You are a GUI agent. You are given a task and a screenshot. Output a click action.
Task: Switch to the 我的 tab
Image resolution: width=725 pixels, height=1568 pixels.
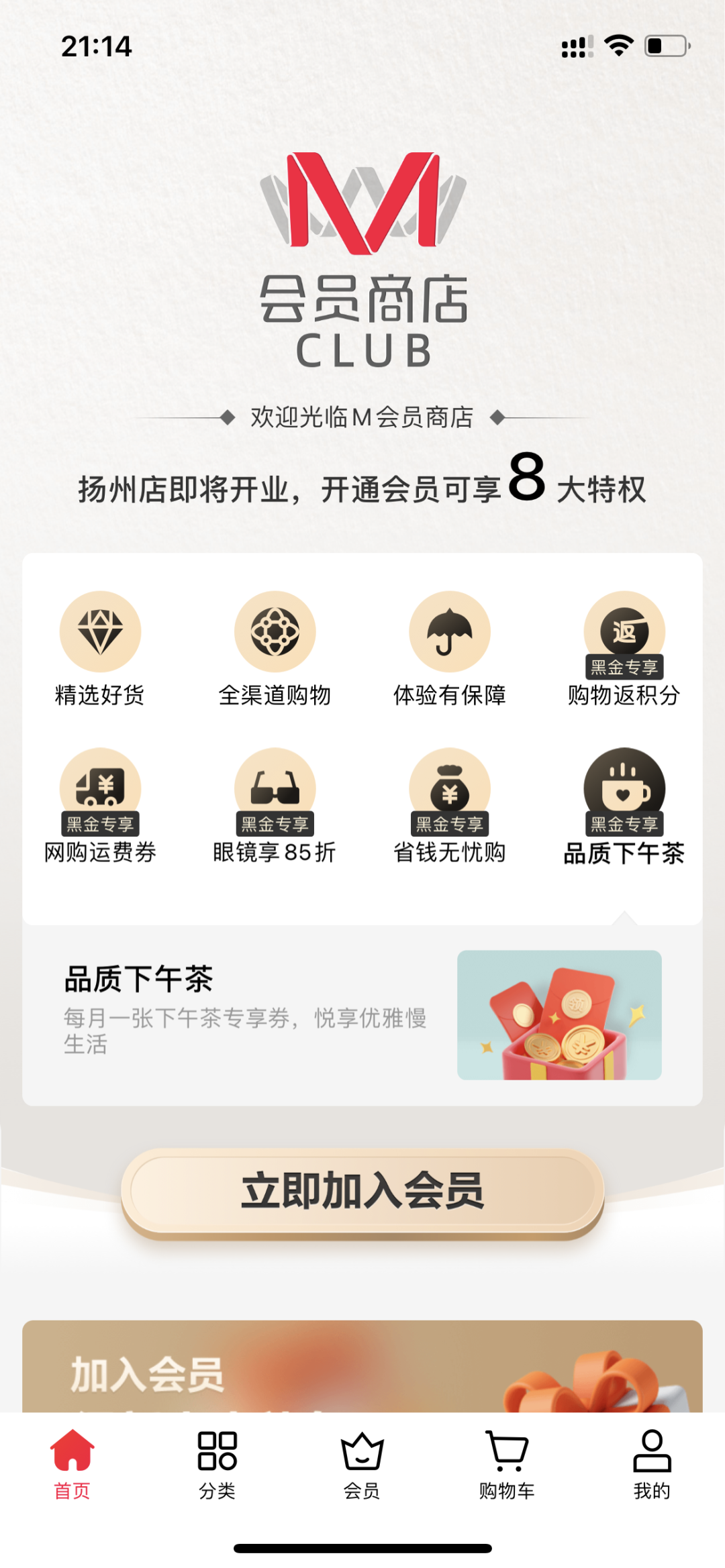point(652,1463)
